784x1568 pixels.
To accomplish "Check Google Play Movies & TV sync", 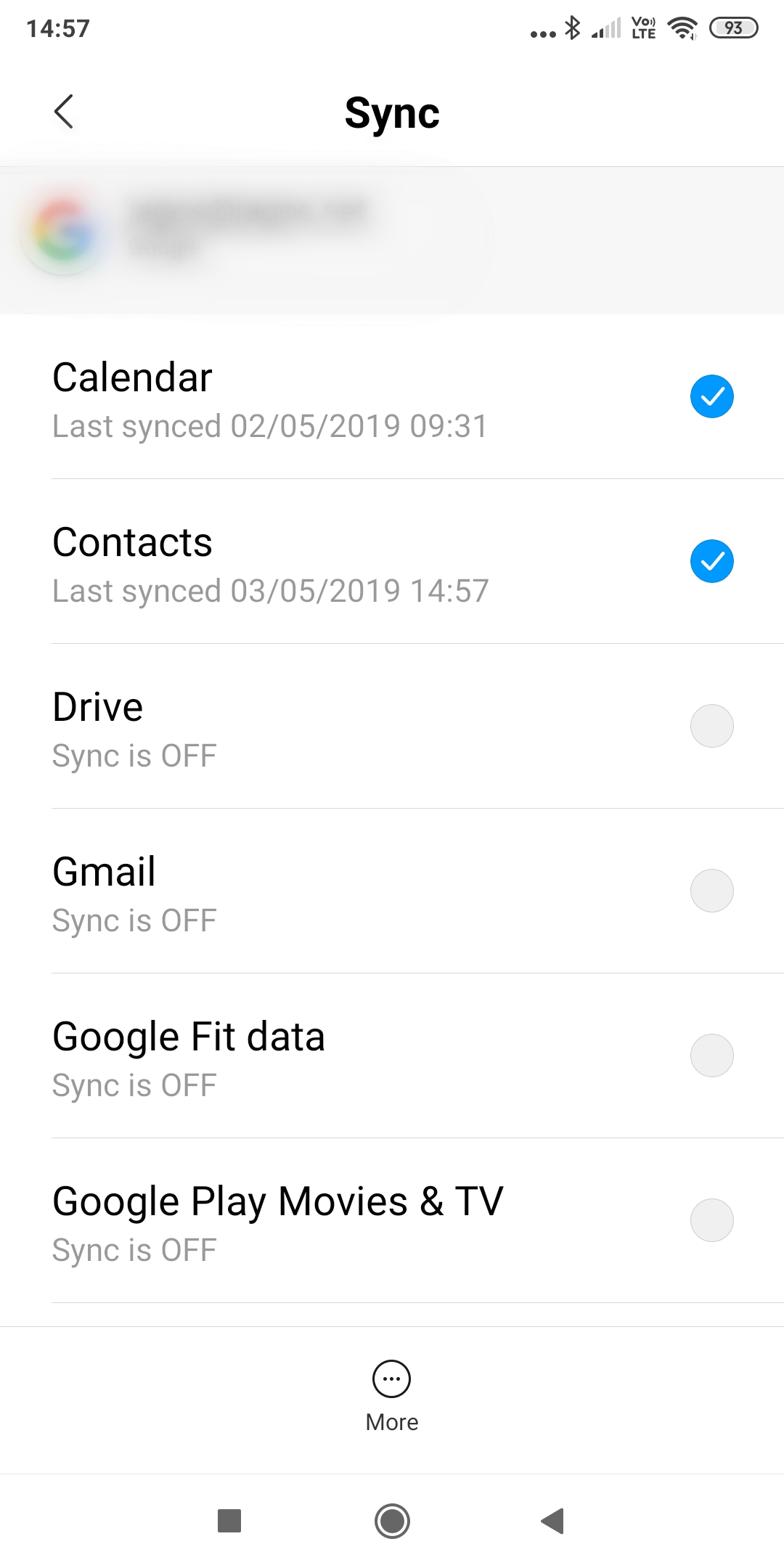I will tap(711, 1220).
